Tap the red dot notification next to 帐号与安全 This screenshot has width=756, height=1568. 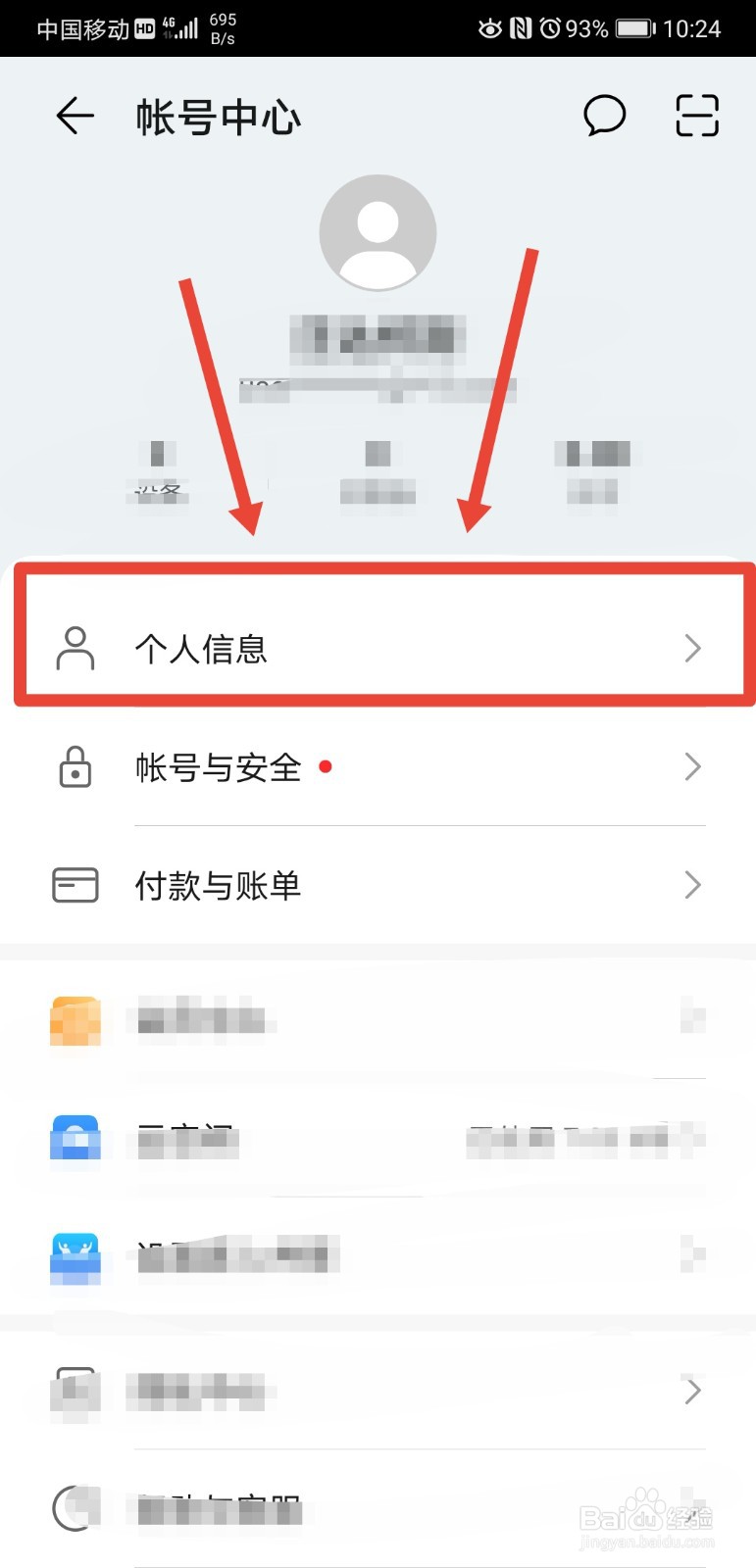pos(327,767)
